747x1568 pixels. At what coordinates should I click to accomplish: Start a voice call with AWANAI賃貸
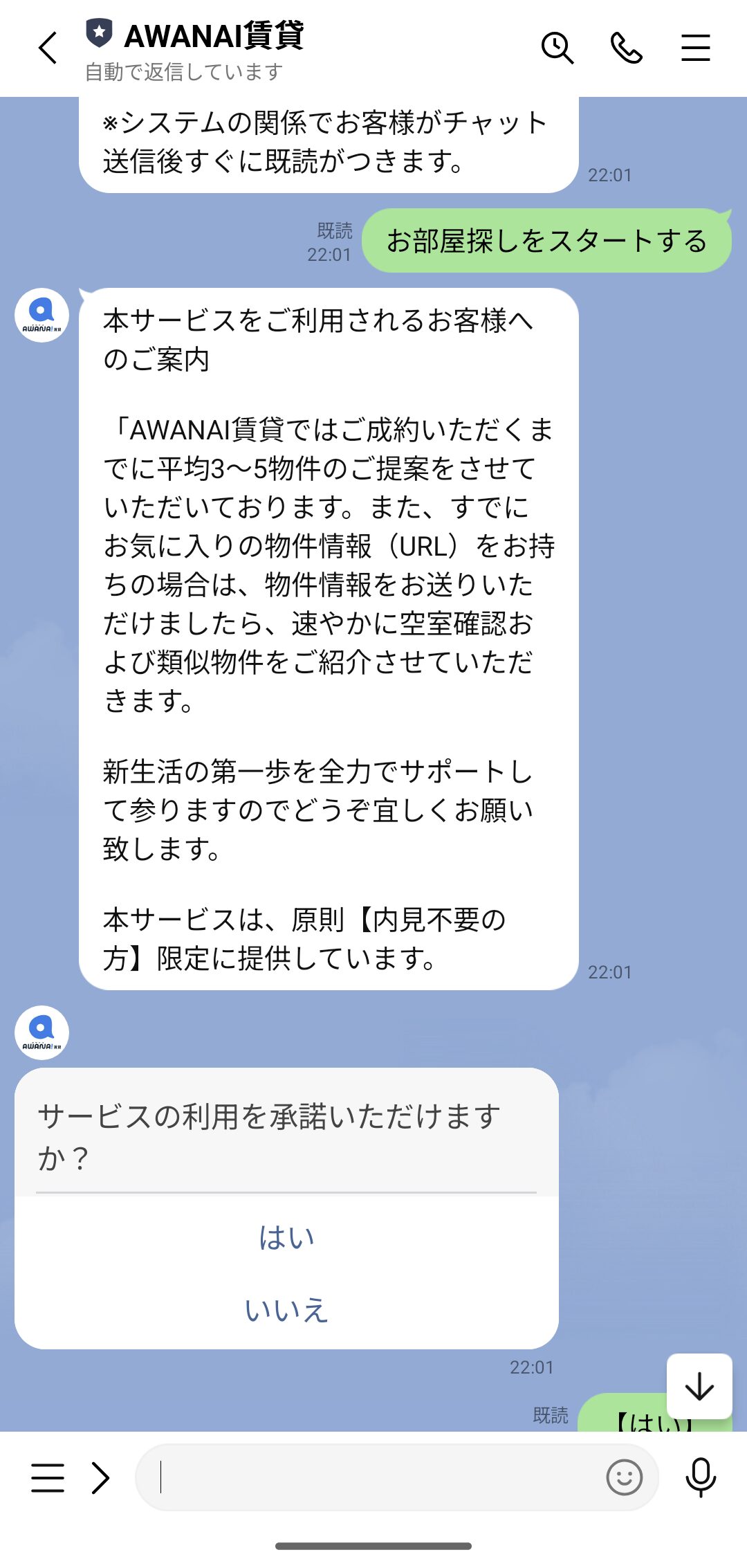pos(627,48)
